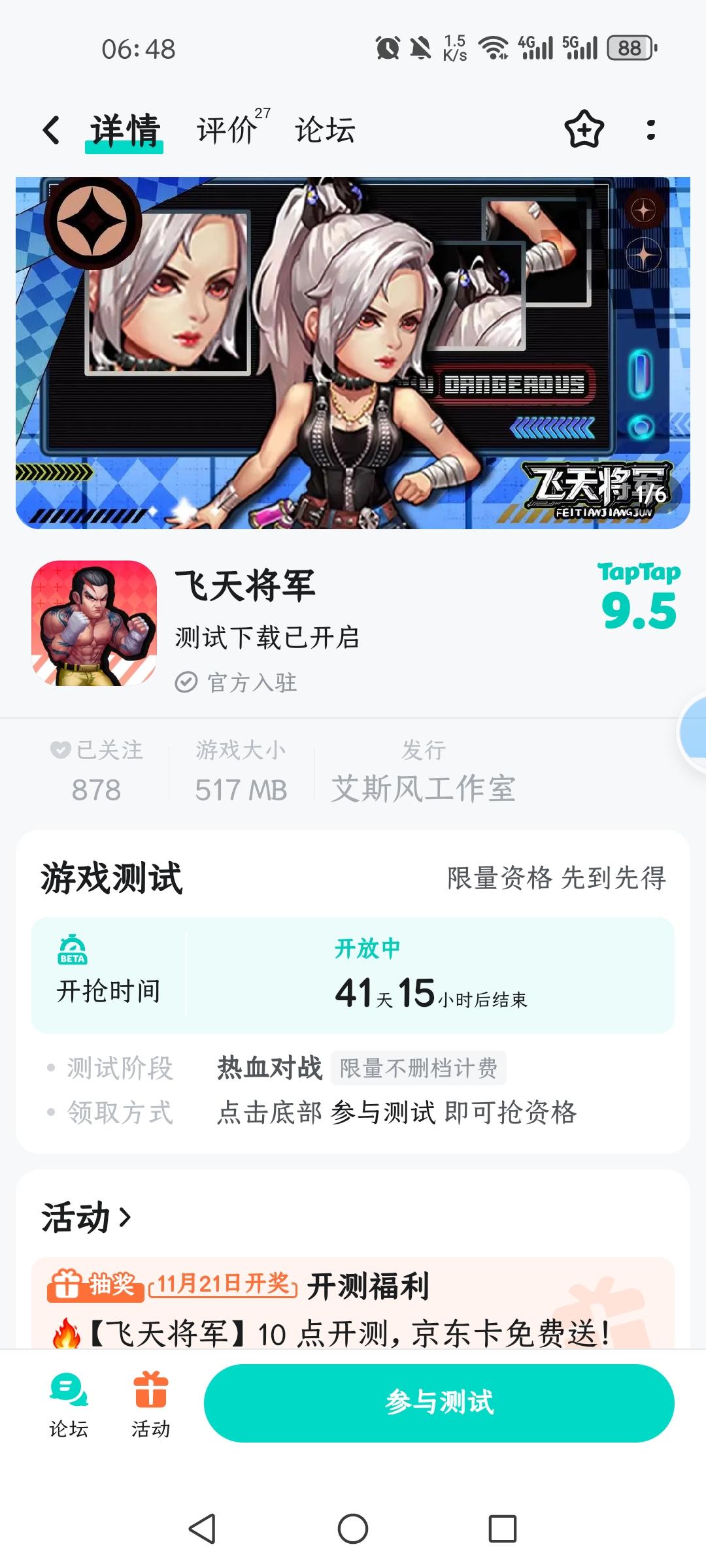Image resolution: width=706 pixels, height=1568 pixels.
Task: Open the three-dot overflow menu
Action: click(650, 130)
